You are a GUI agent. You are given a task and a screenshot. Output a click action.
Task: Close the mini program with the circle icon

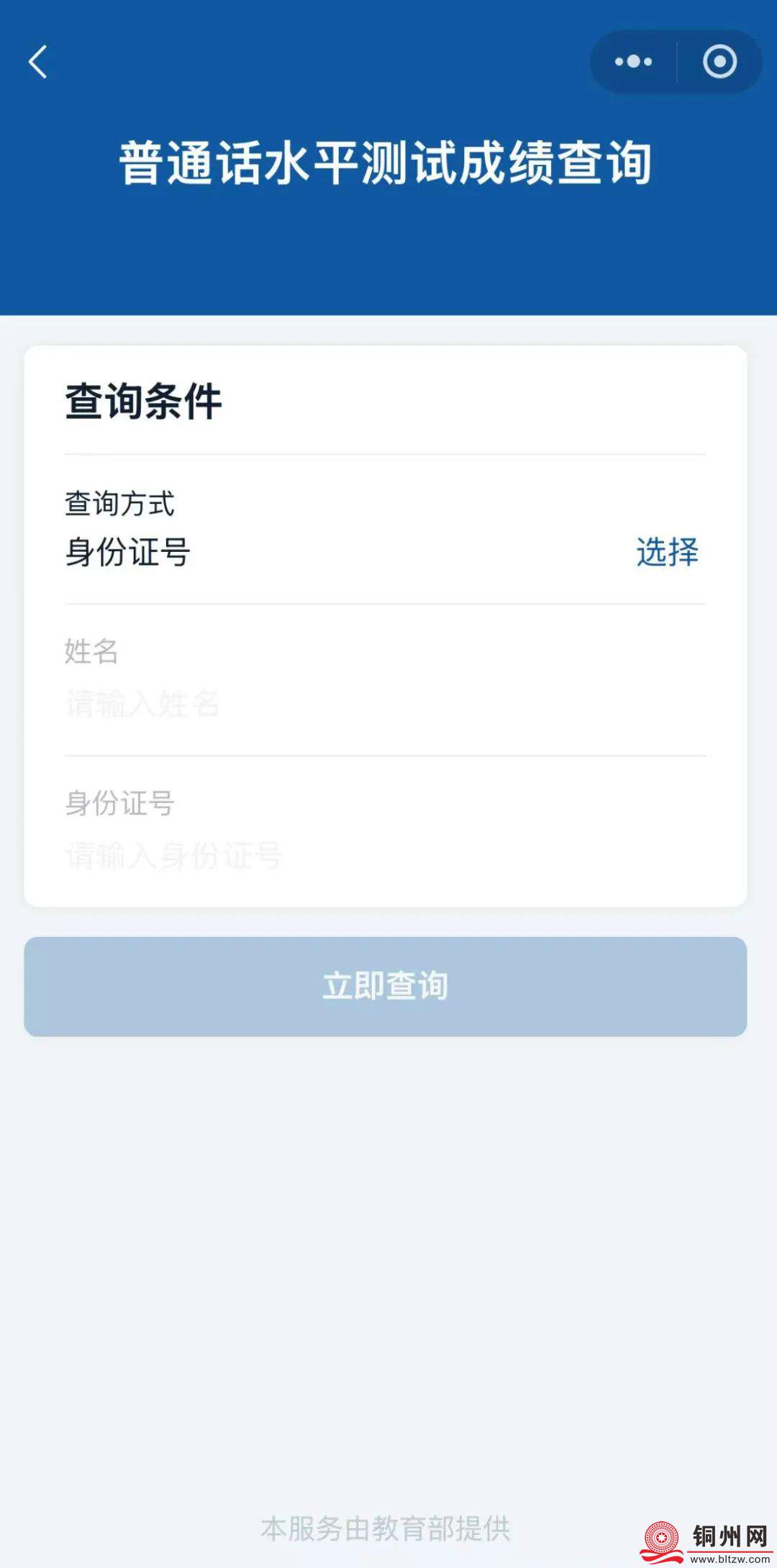point(719,62)
